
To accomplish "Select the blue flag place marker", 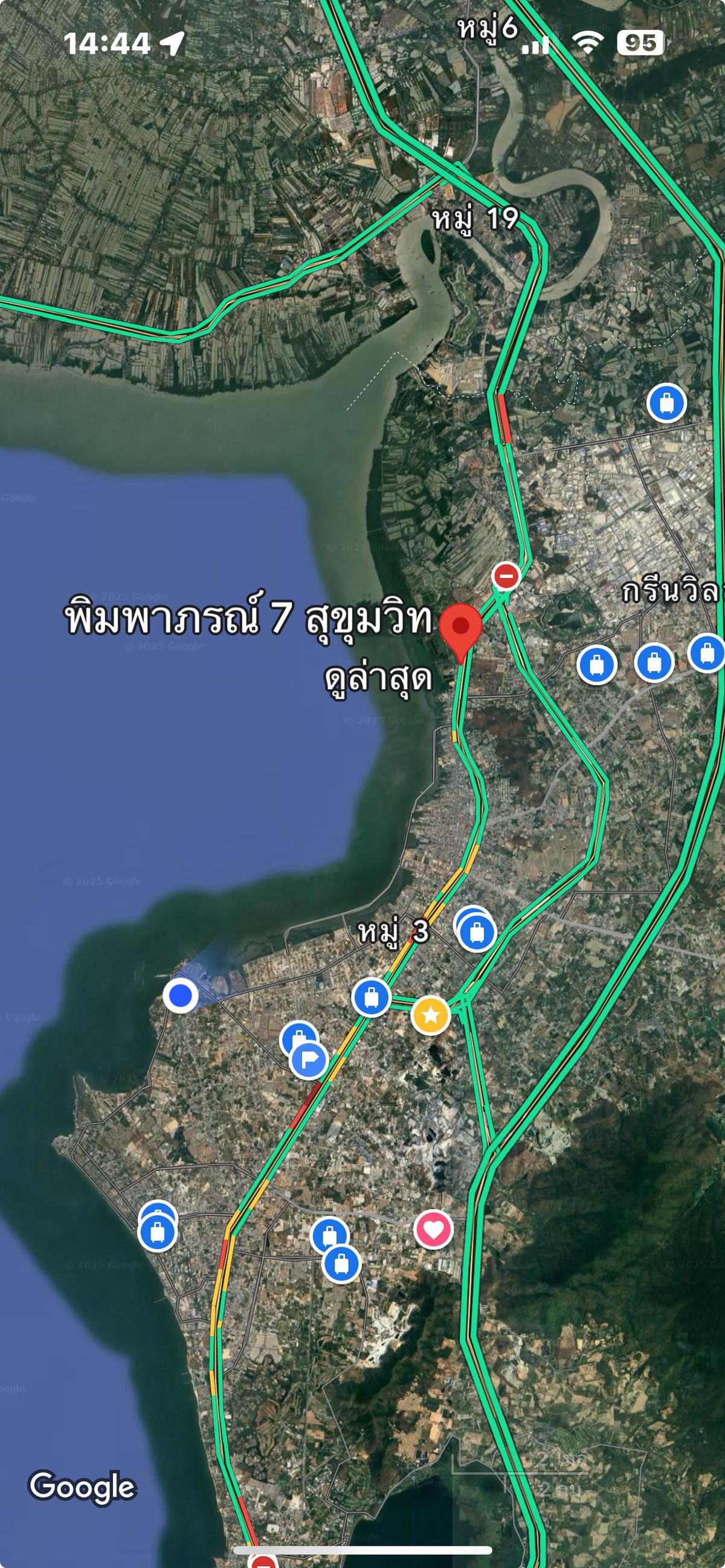I will [309, 1061].
